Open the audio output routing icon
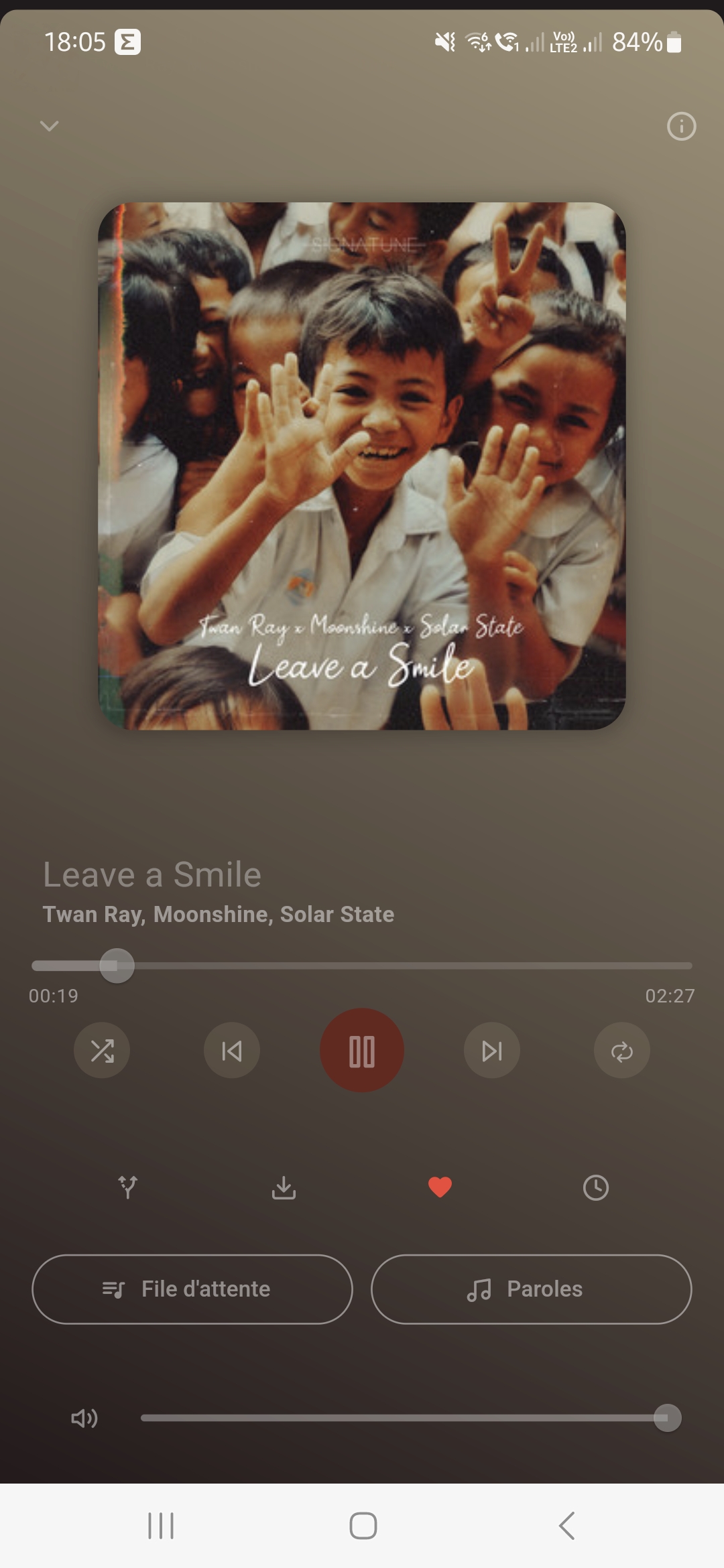This screenshot has height=1568, width=724. point(128,1187)
